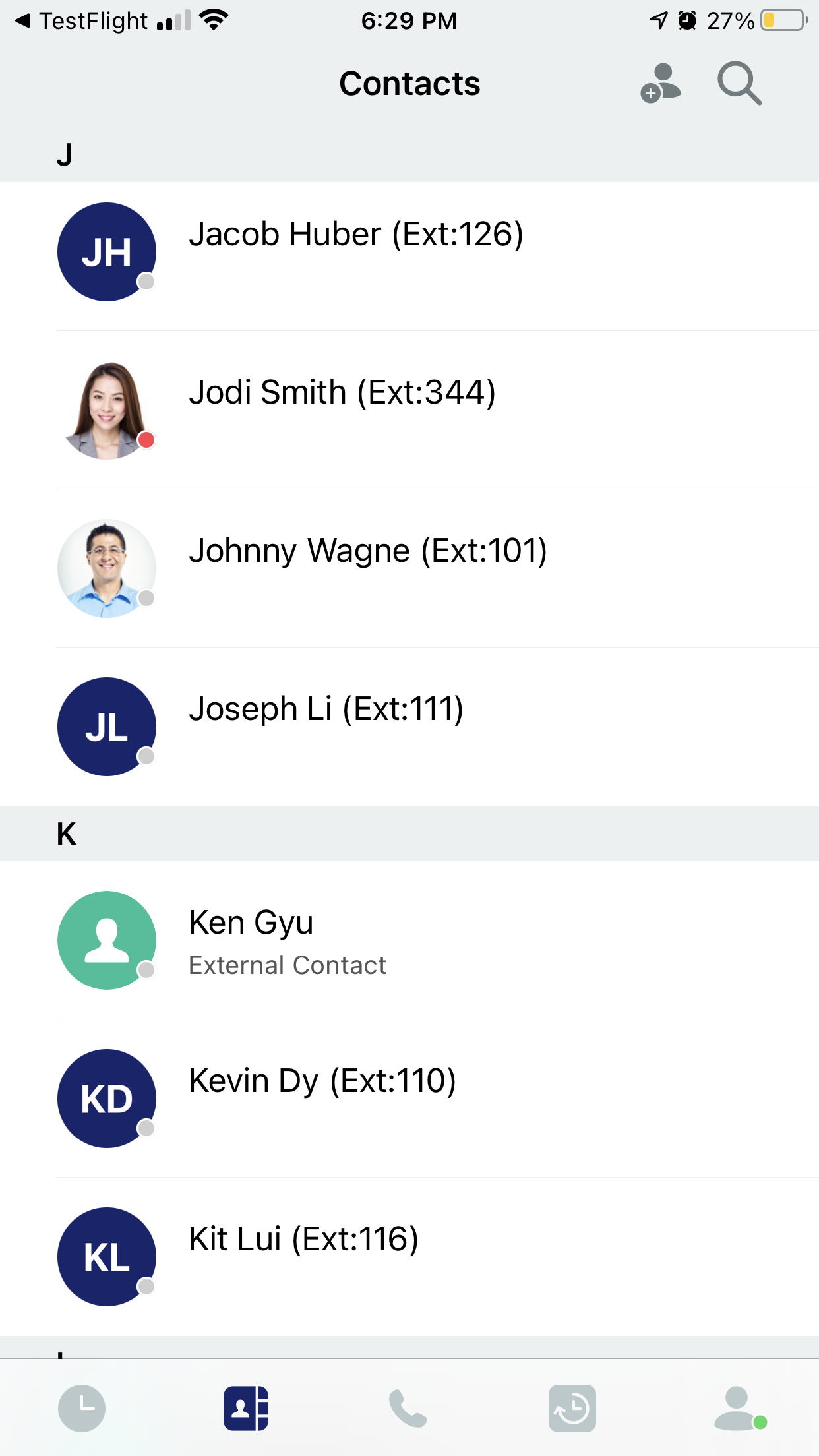The width and height of the screenshot is (819, 1456).
Task: Tap the add contact icon
Action: (x=660, y=84)
